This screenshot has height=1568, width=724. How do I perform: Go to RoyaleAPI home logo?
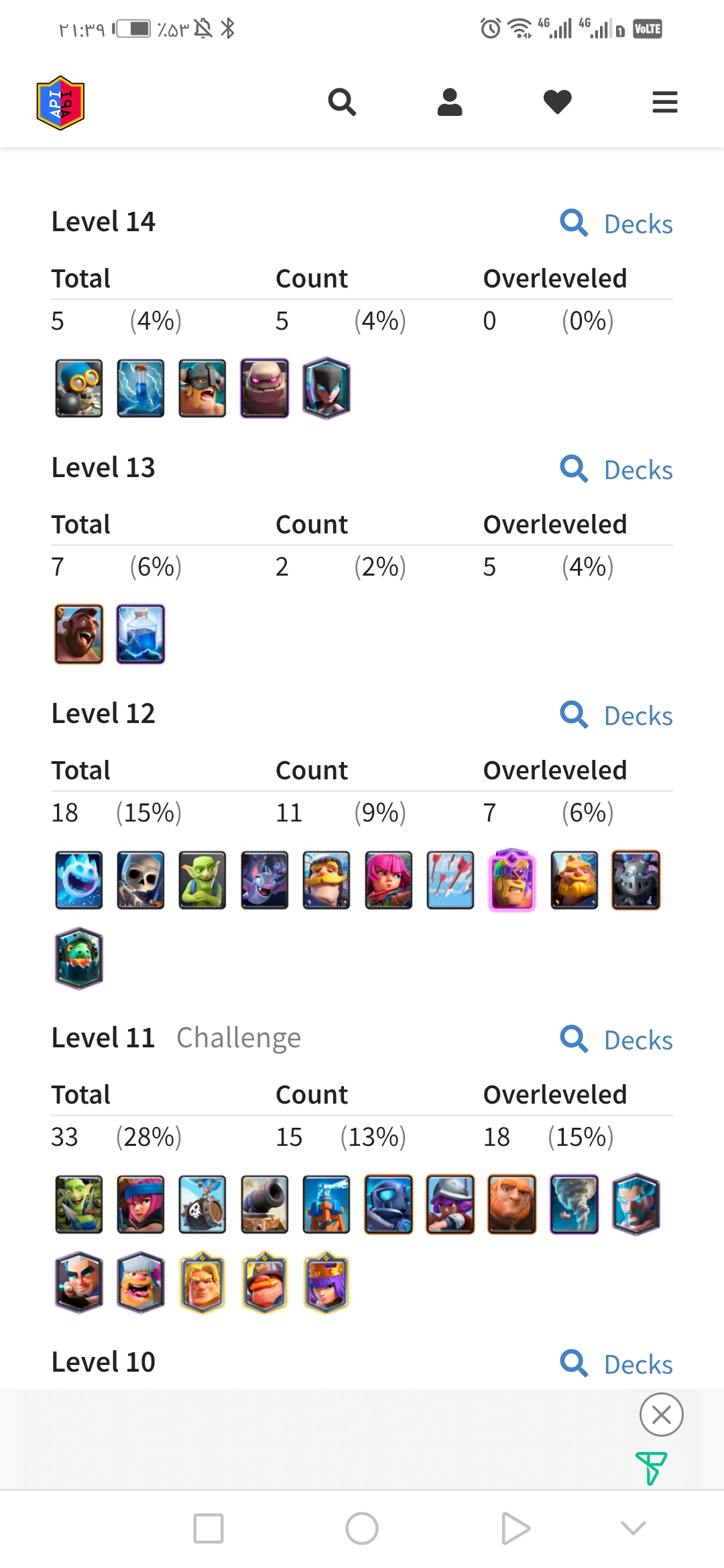tap(60, 103)
